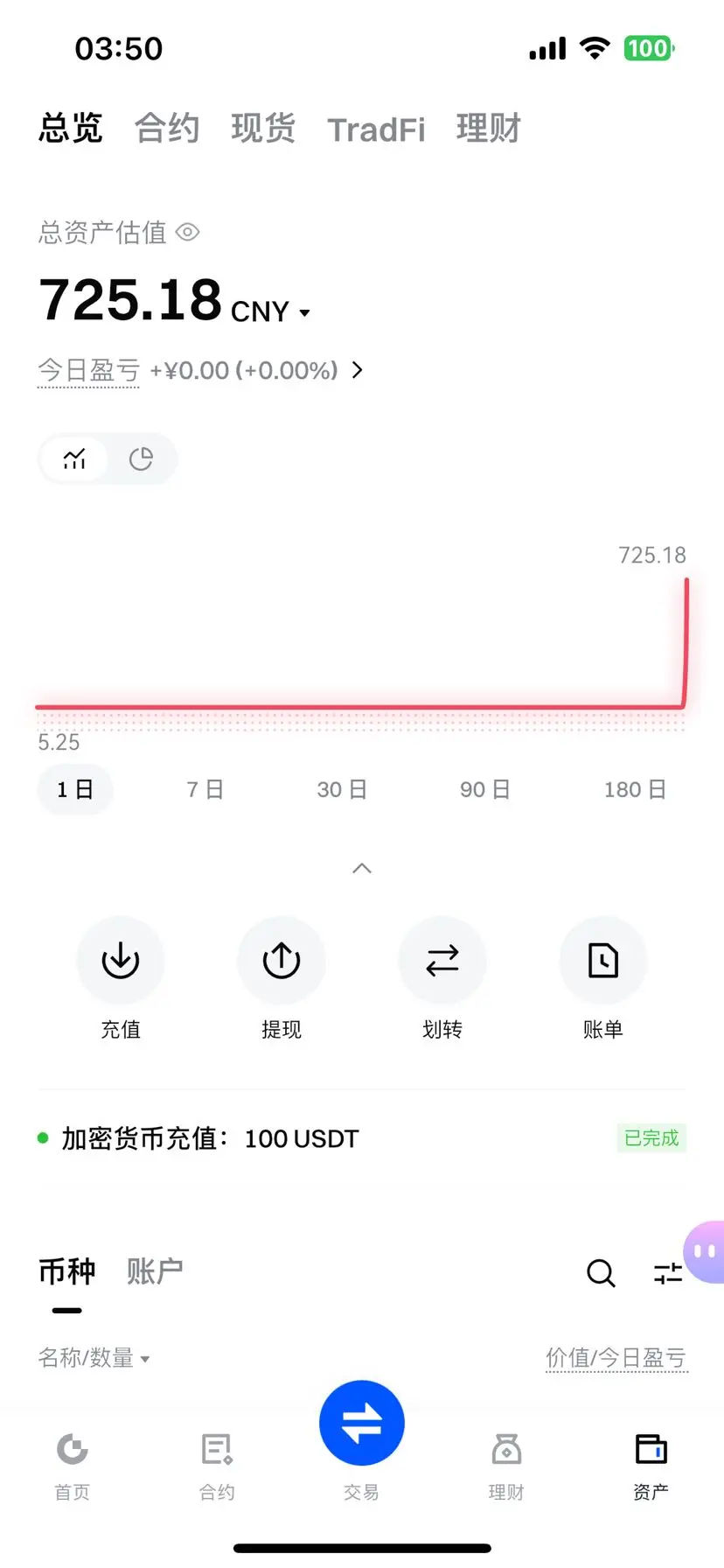Choose the 180 日 time range
The image size is (724, 1568).
click(635, 789)
